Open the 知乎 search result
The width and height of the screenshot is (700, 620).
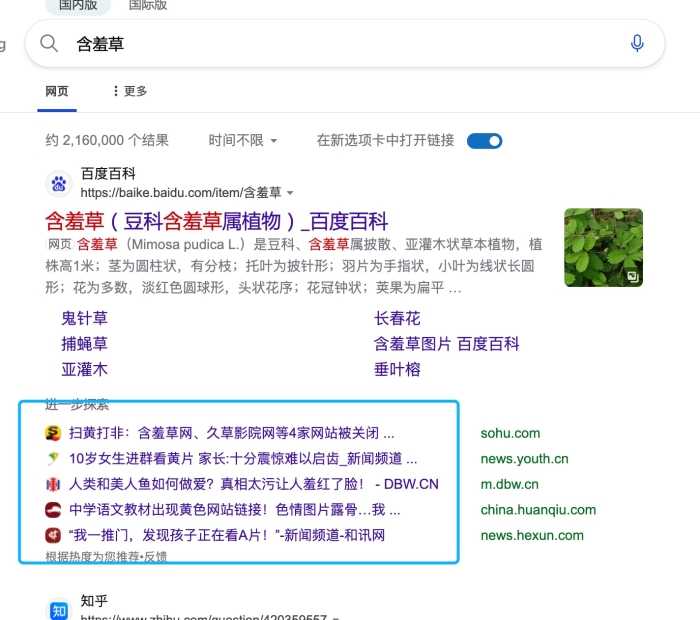[x=94, y=601]
